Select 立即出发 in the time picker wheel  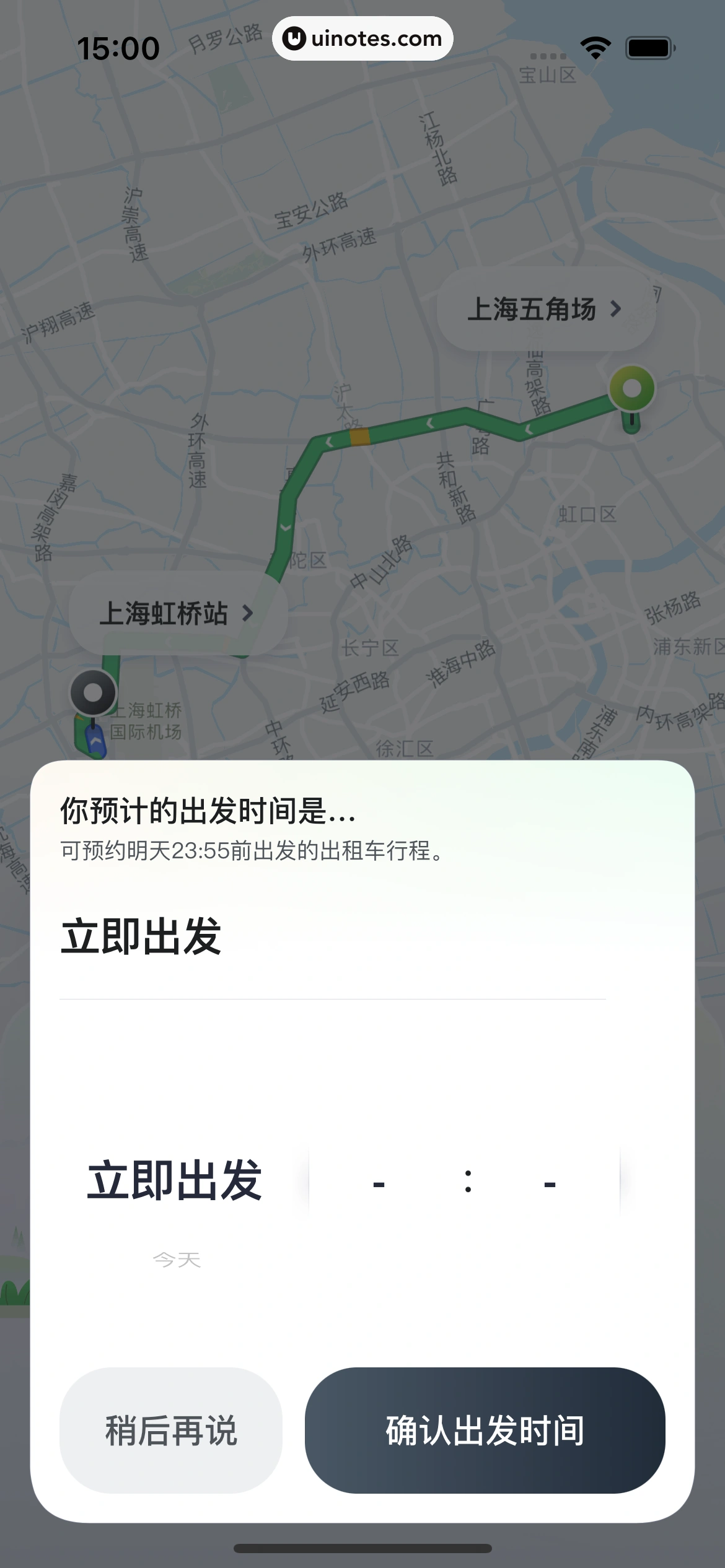(177, 1180)
